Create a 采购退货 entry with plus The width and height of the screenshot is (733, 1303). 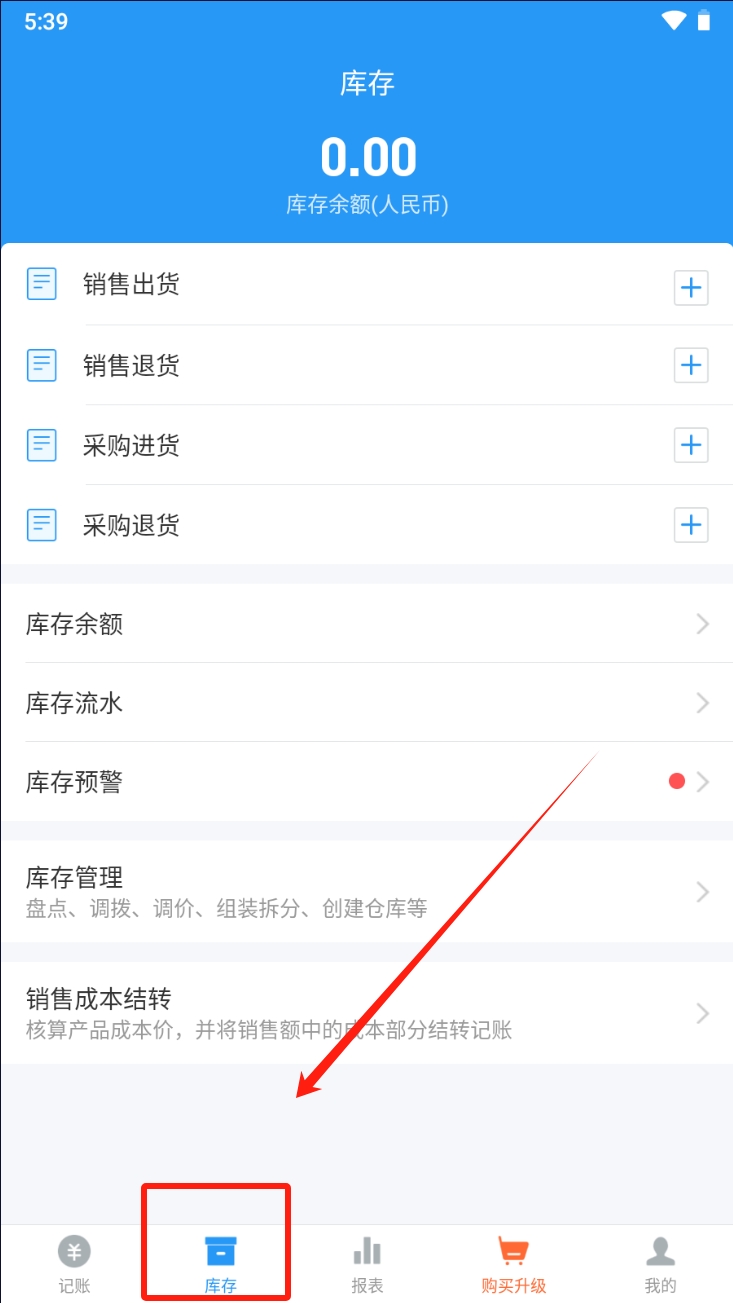(x=691, y=525)
